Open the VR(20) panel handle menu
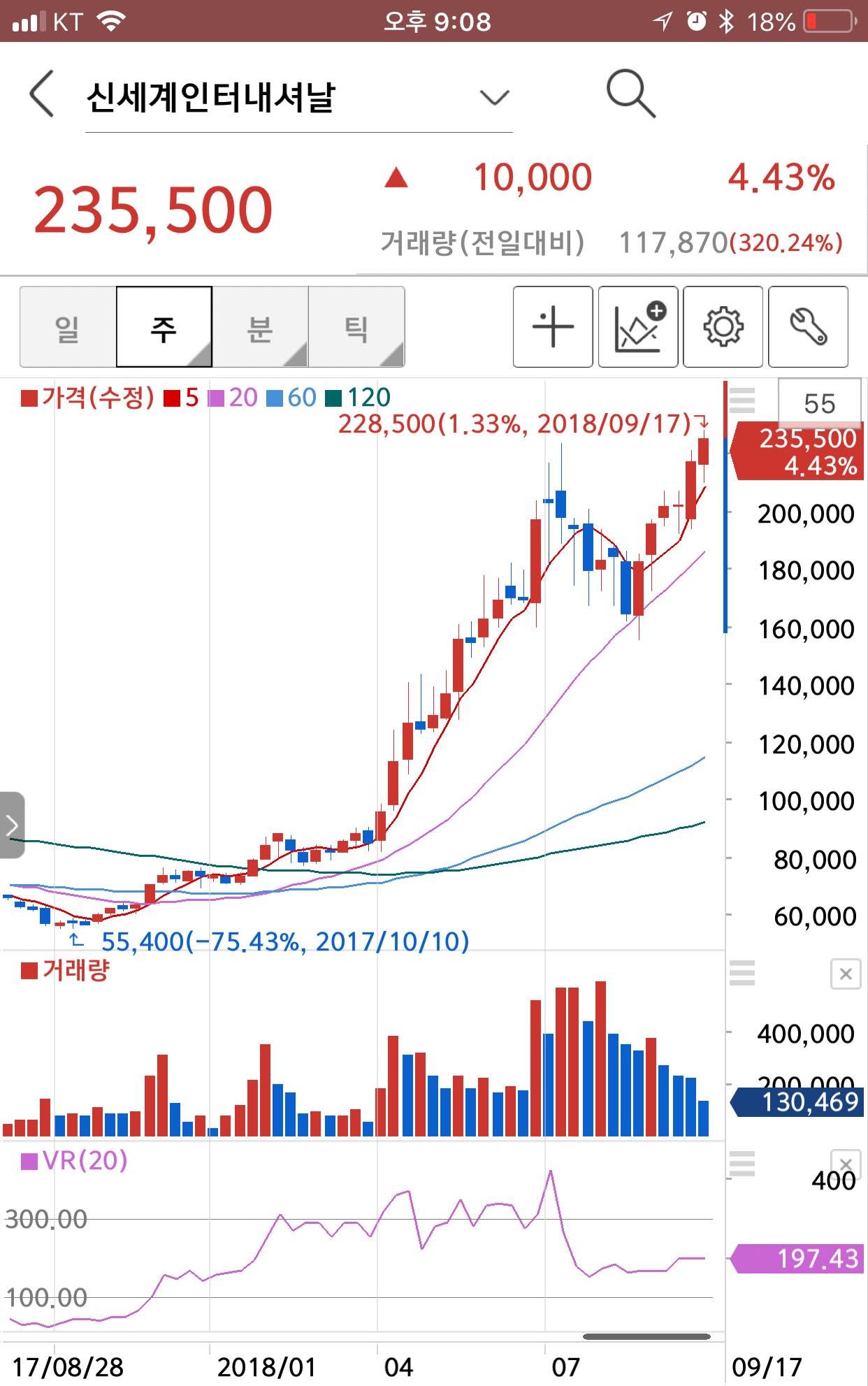Screen dimensions: 868x1386 (742, 1164)
